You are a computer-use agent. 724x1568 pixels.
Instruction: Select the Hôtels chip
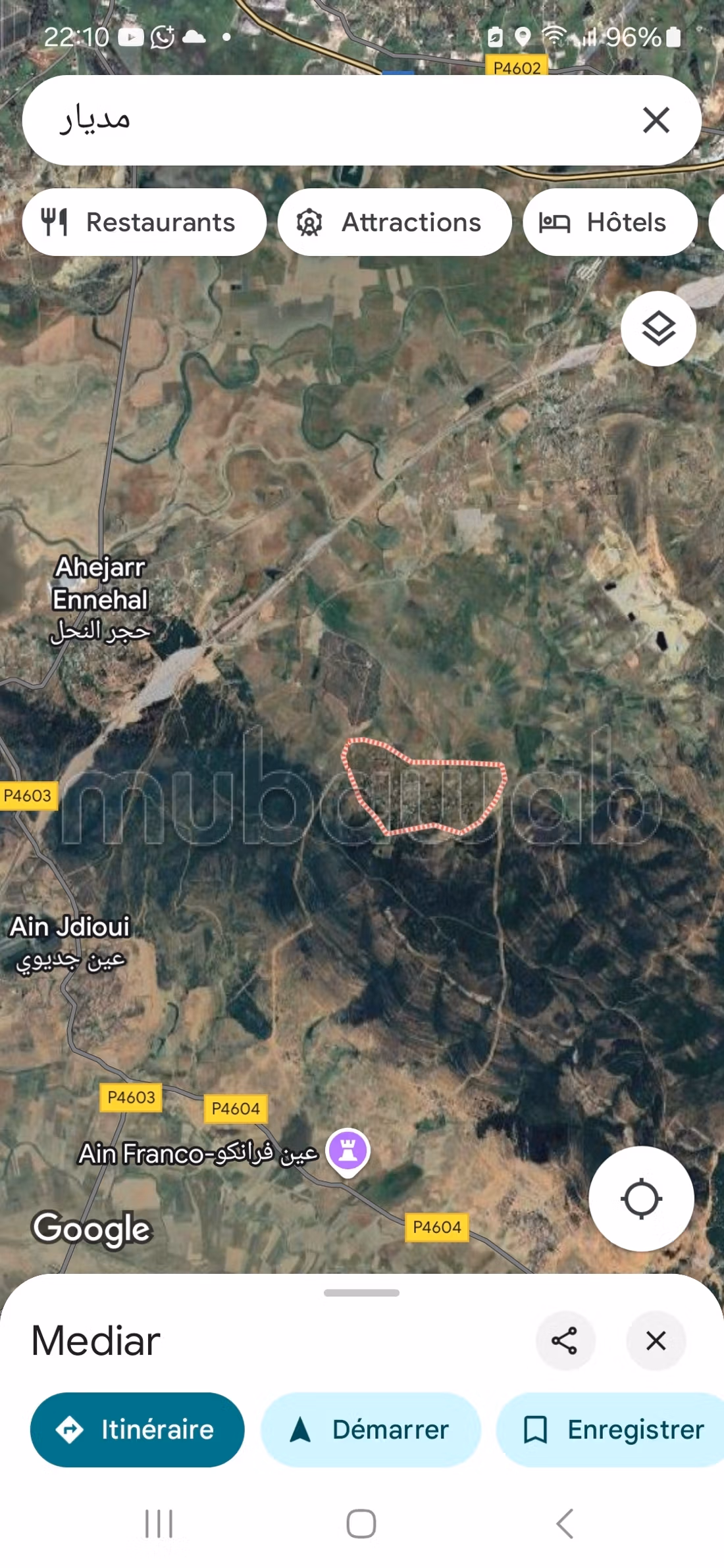coord(609,222)
